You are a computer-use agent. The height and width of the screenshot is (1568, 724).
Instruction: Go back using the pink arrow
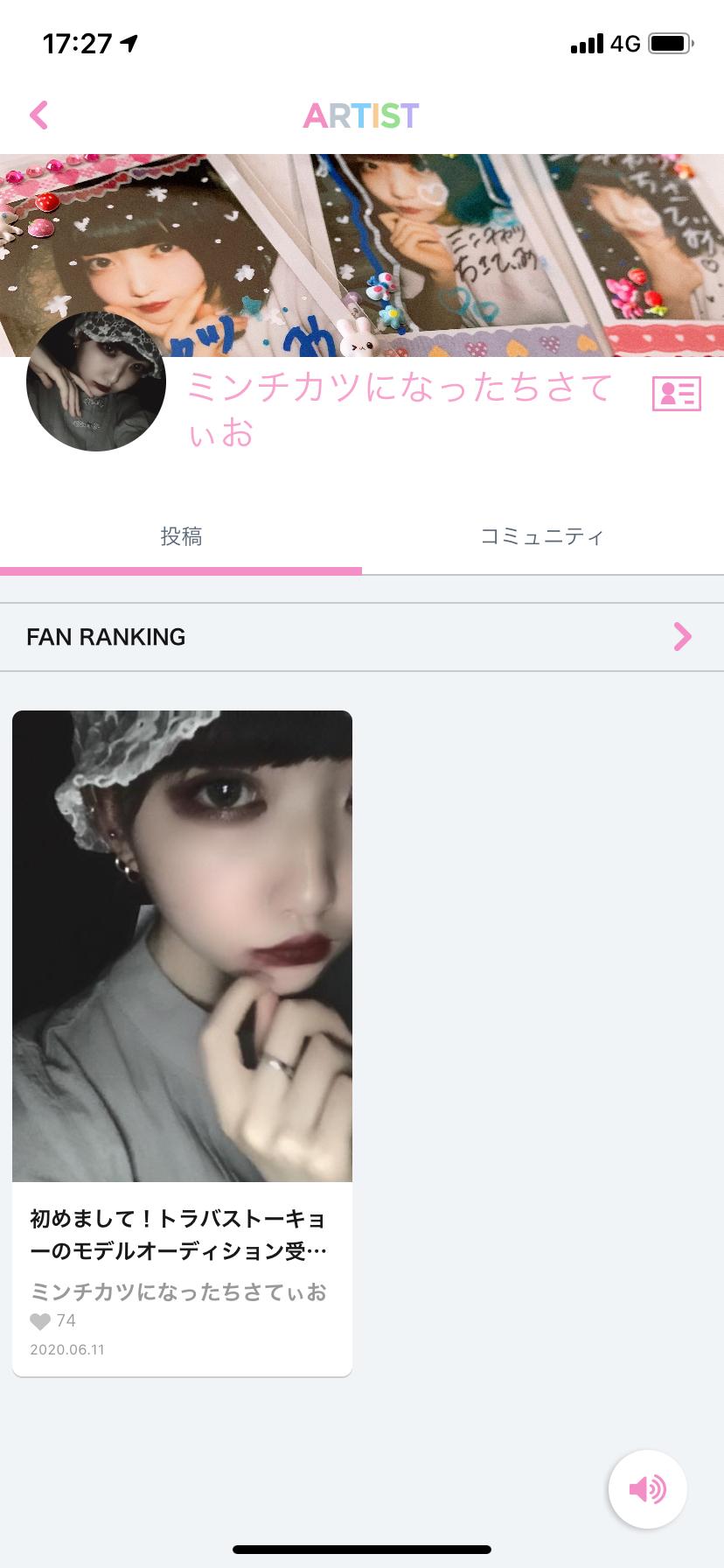[x=38, y=115]
